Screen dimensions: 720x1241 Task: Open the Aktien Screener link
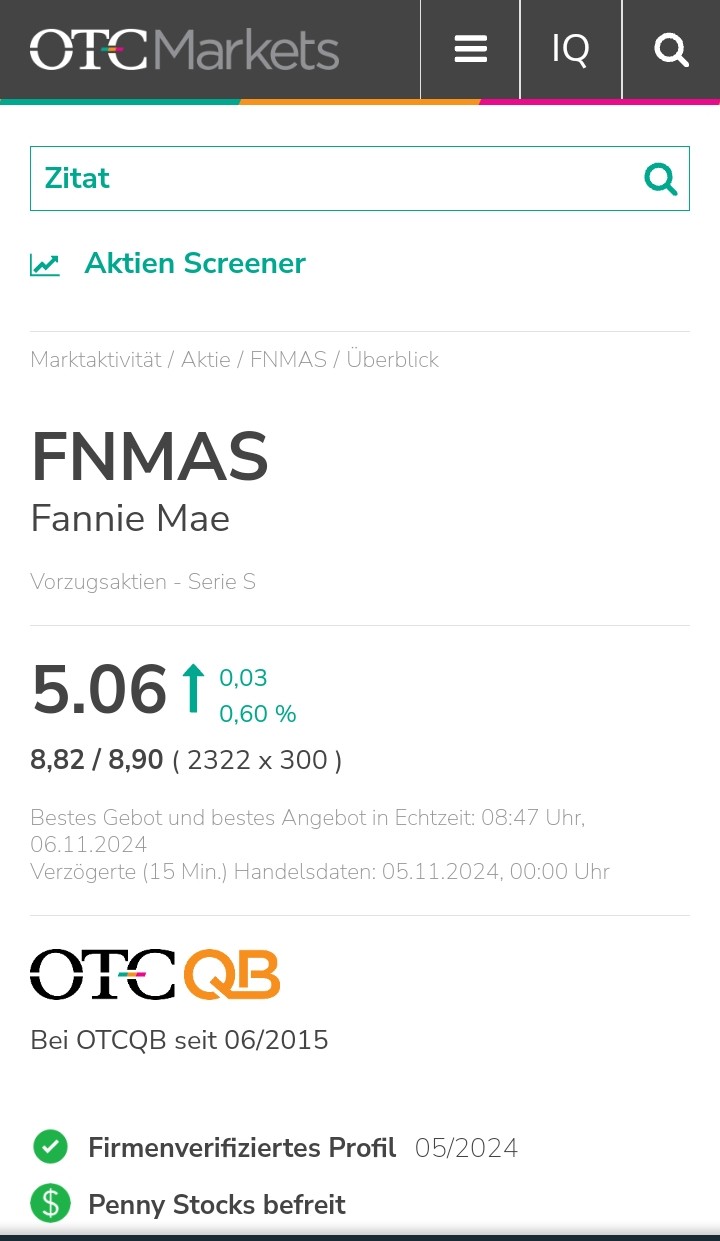coord(194,263)
